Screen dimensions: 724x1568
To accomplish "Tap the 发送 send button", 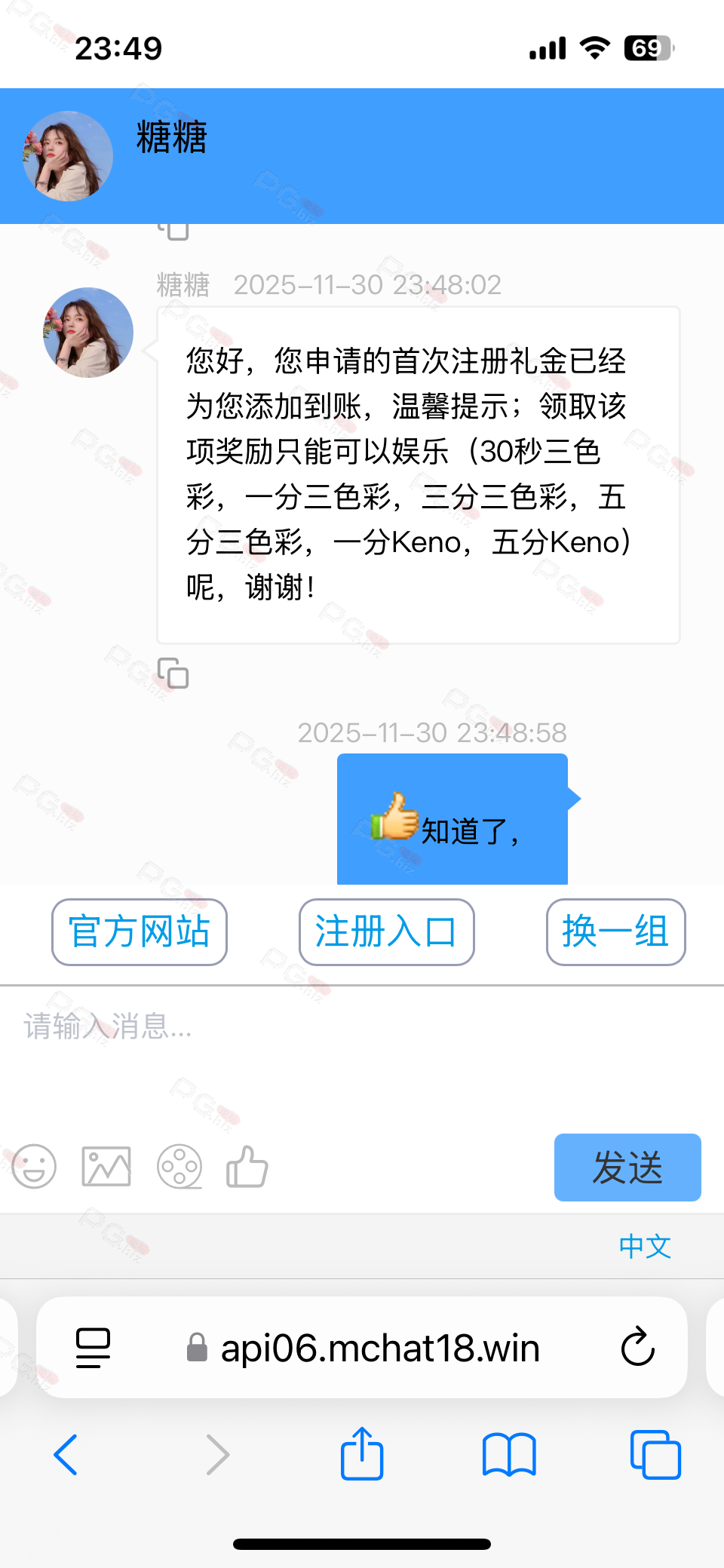I will click(627, 1168).
